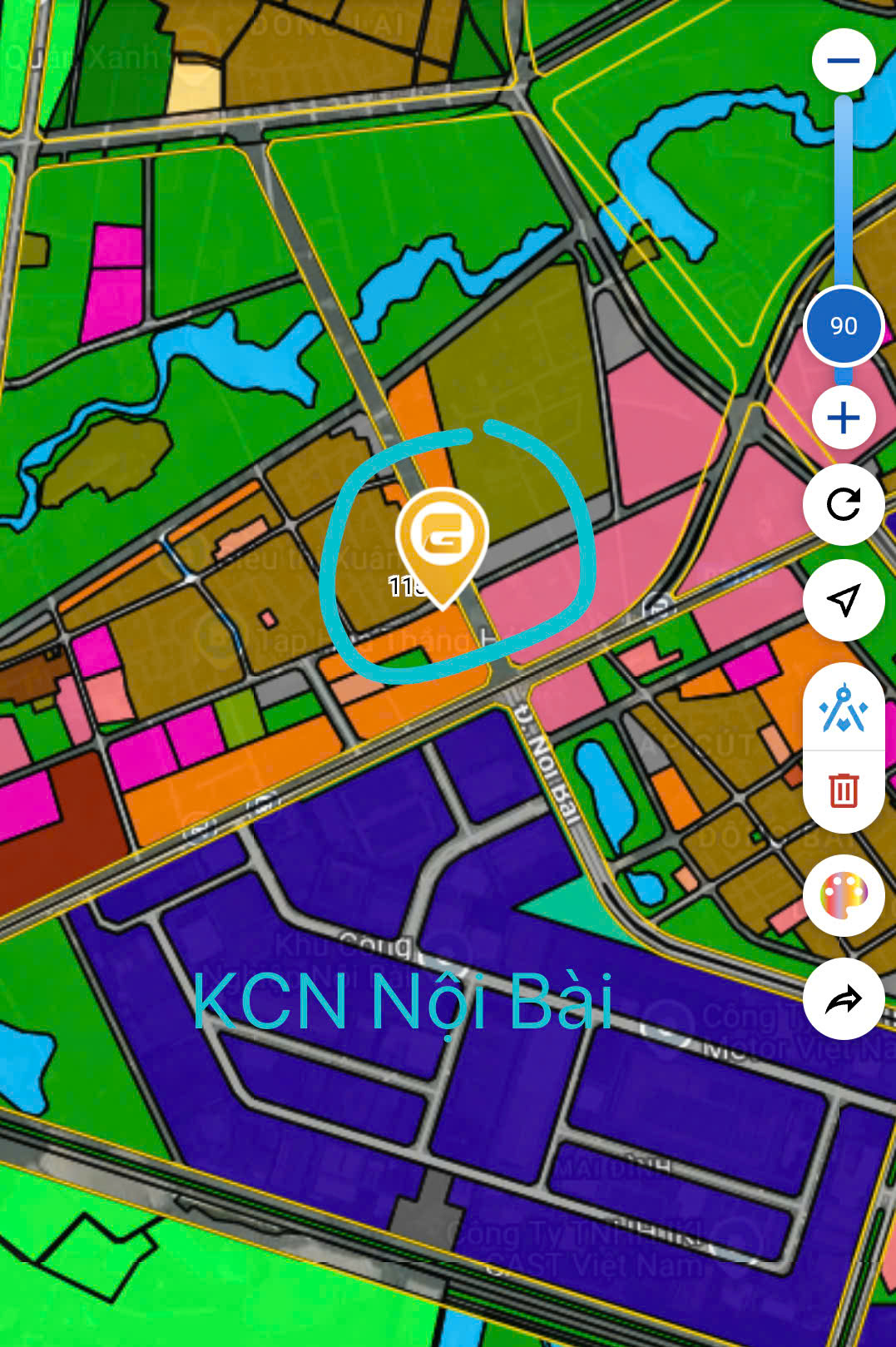Open the color palette options
896x1347 pixels.
[x=843, y=895]
